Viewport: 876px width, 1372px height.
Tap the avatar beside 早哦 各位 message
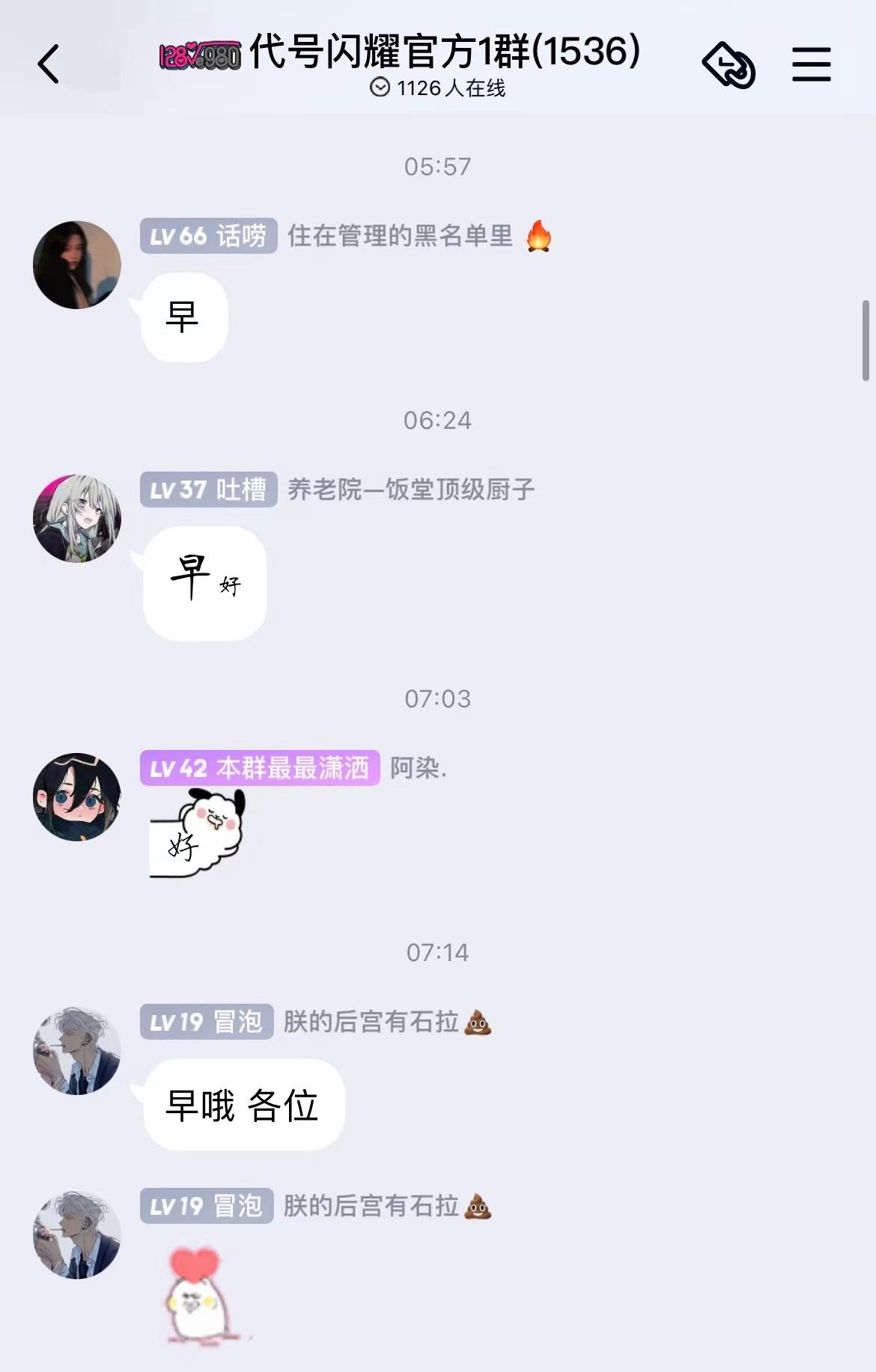(77, 1051)
